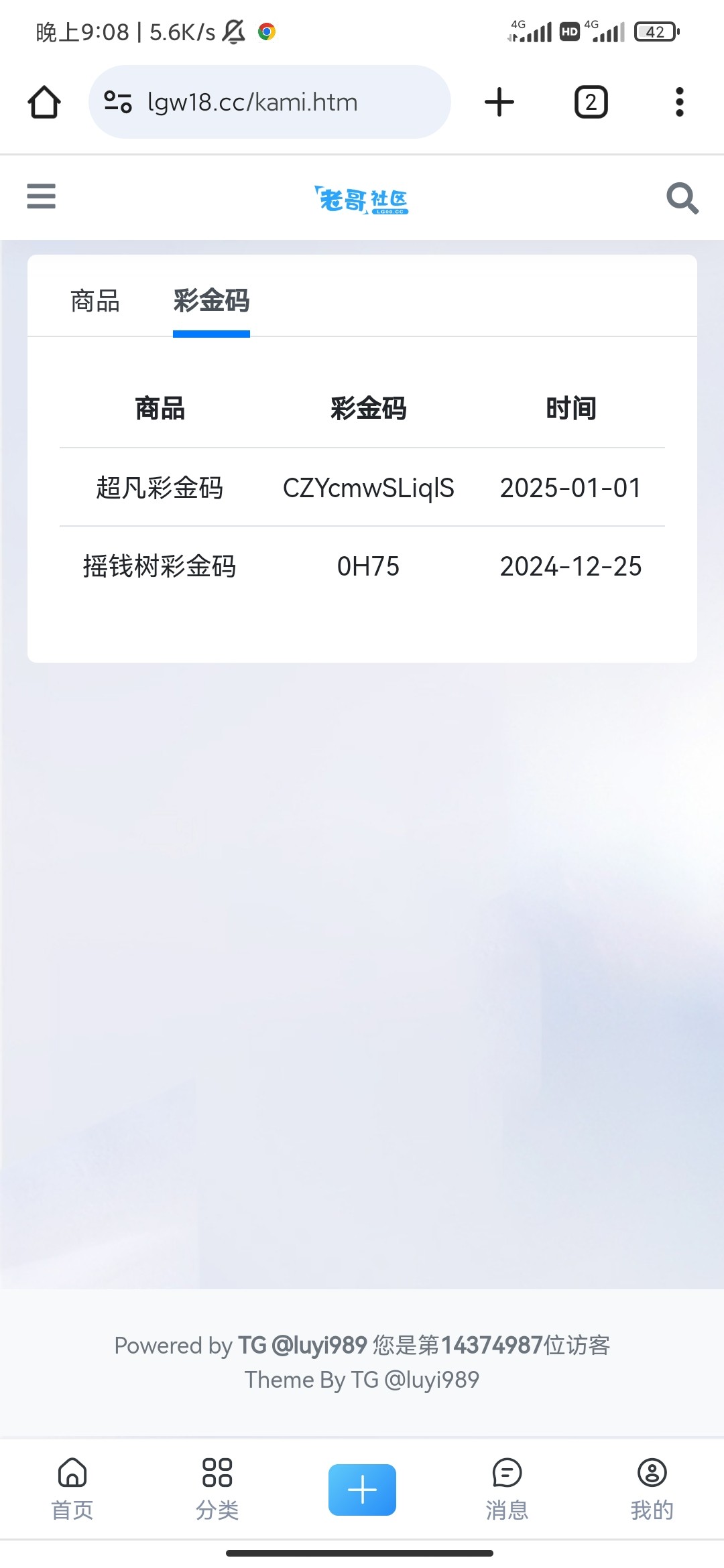
Task: Tap the blue plus button
Action: (362, 1489)
